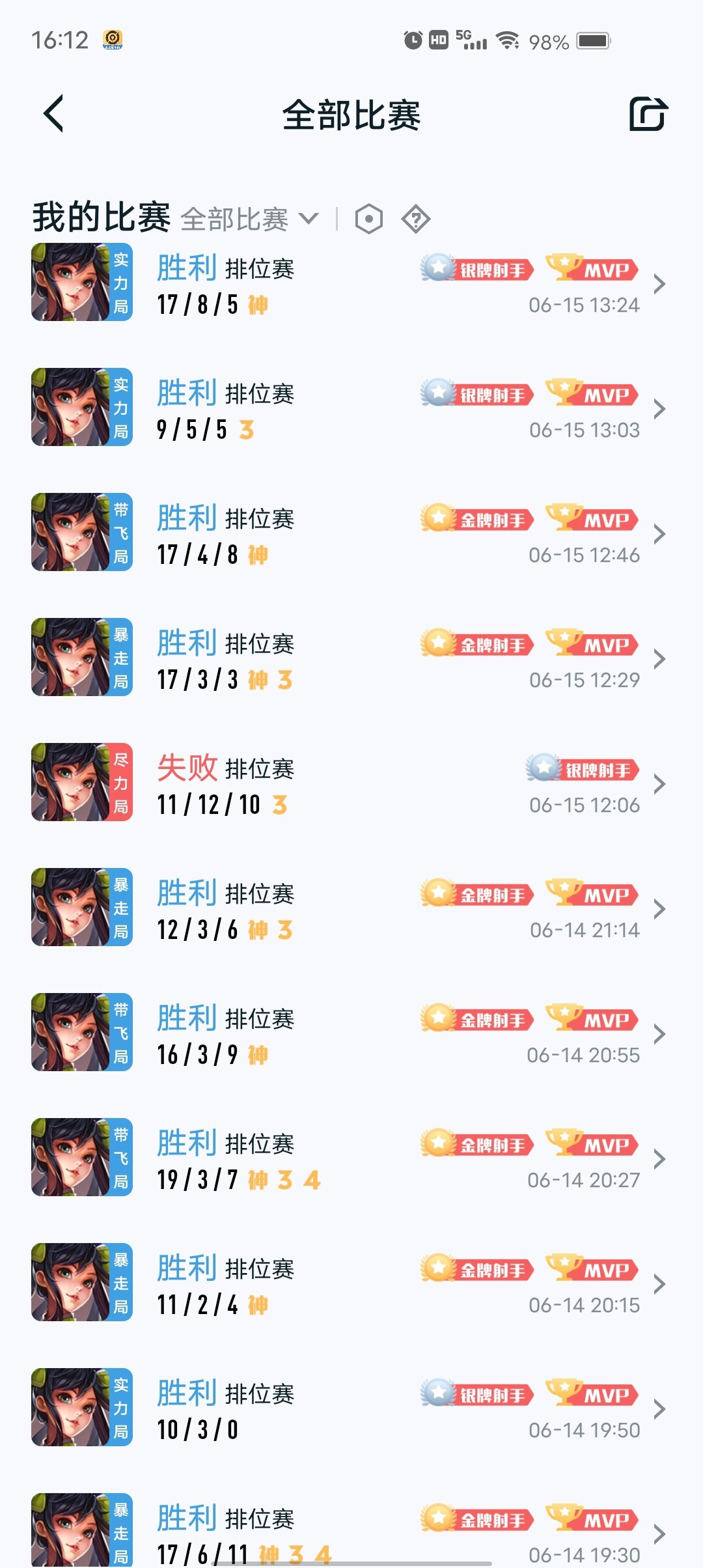Image resolution: width=703 pixels, height=1568 pixels.
Task: Share the match list via top-right icon
Action: (648, 114)
